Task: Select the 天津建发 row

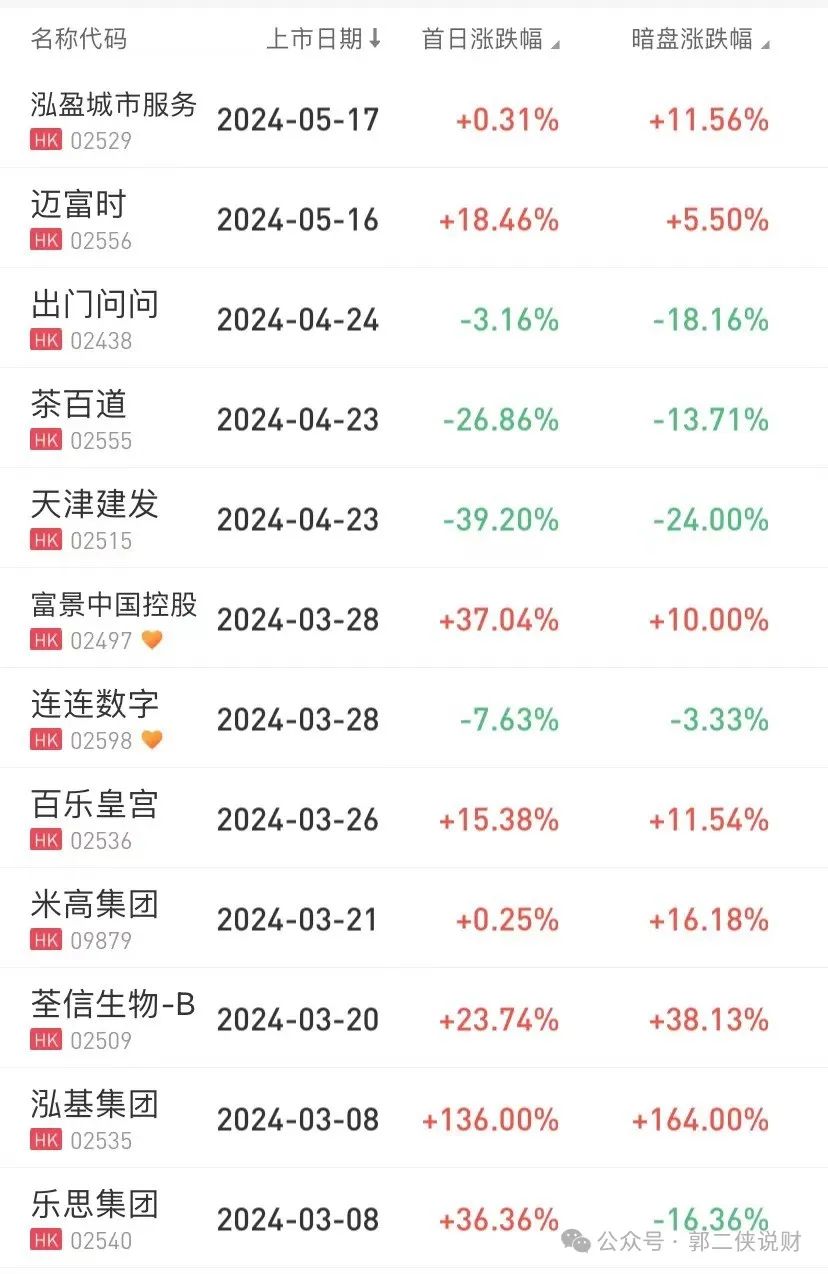Action: tap(95, 506)
